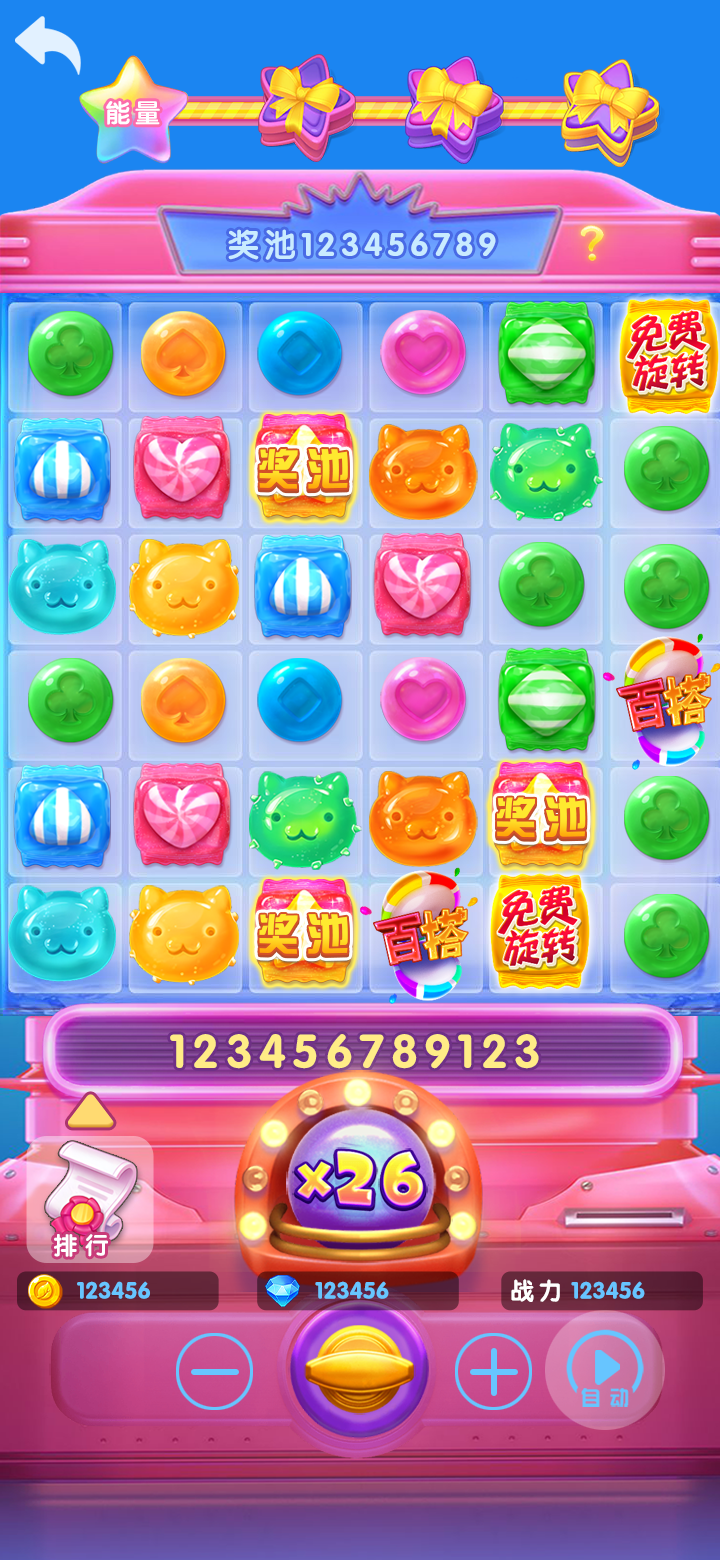Screen dimensions: 720x1560
Task: Spin using the purple center button
Action: [359, 1369]
